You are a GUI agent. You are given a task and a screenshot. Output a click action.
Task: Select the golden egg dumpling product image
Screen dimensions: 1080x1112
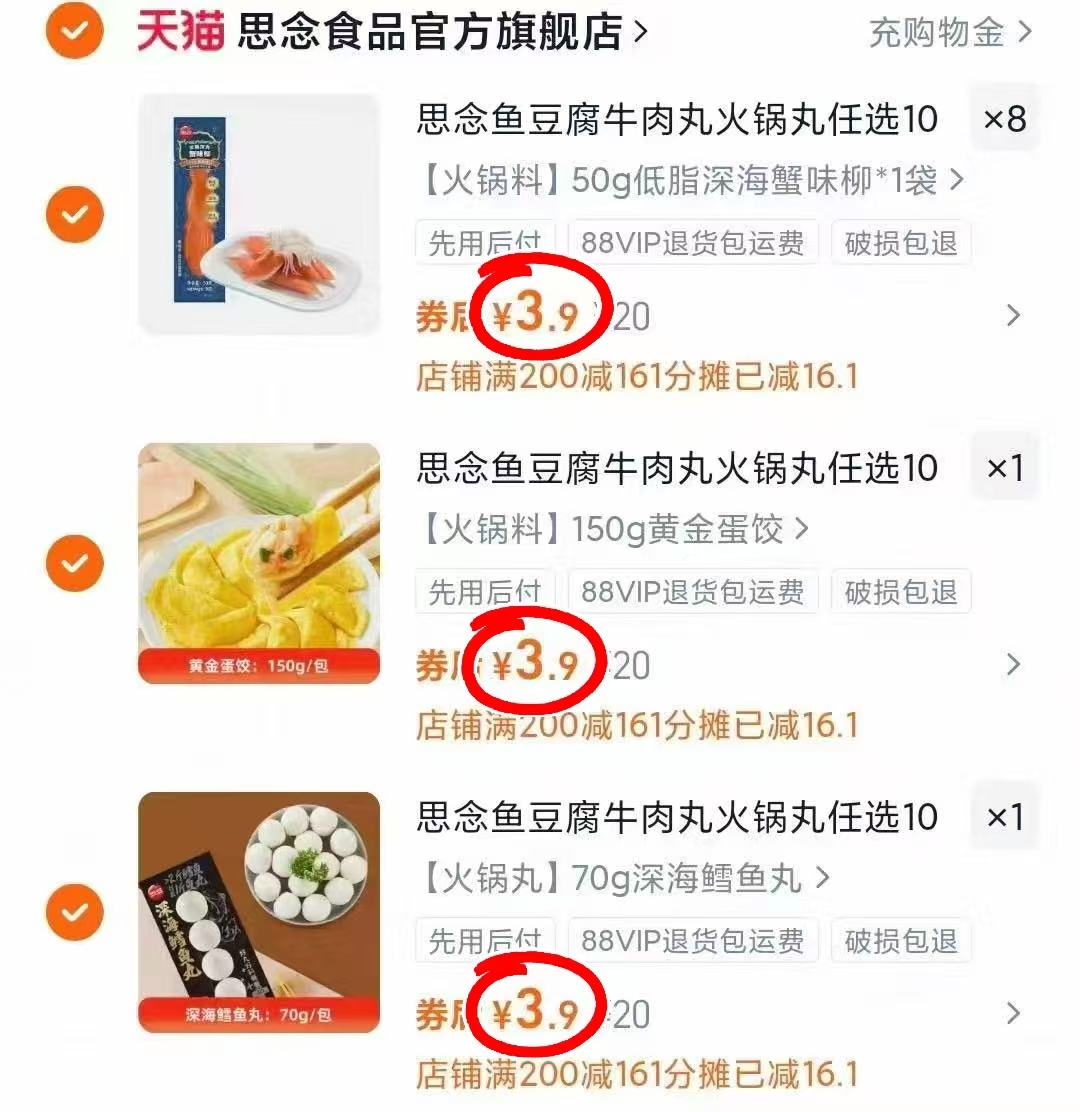(x=260, y=562)
